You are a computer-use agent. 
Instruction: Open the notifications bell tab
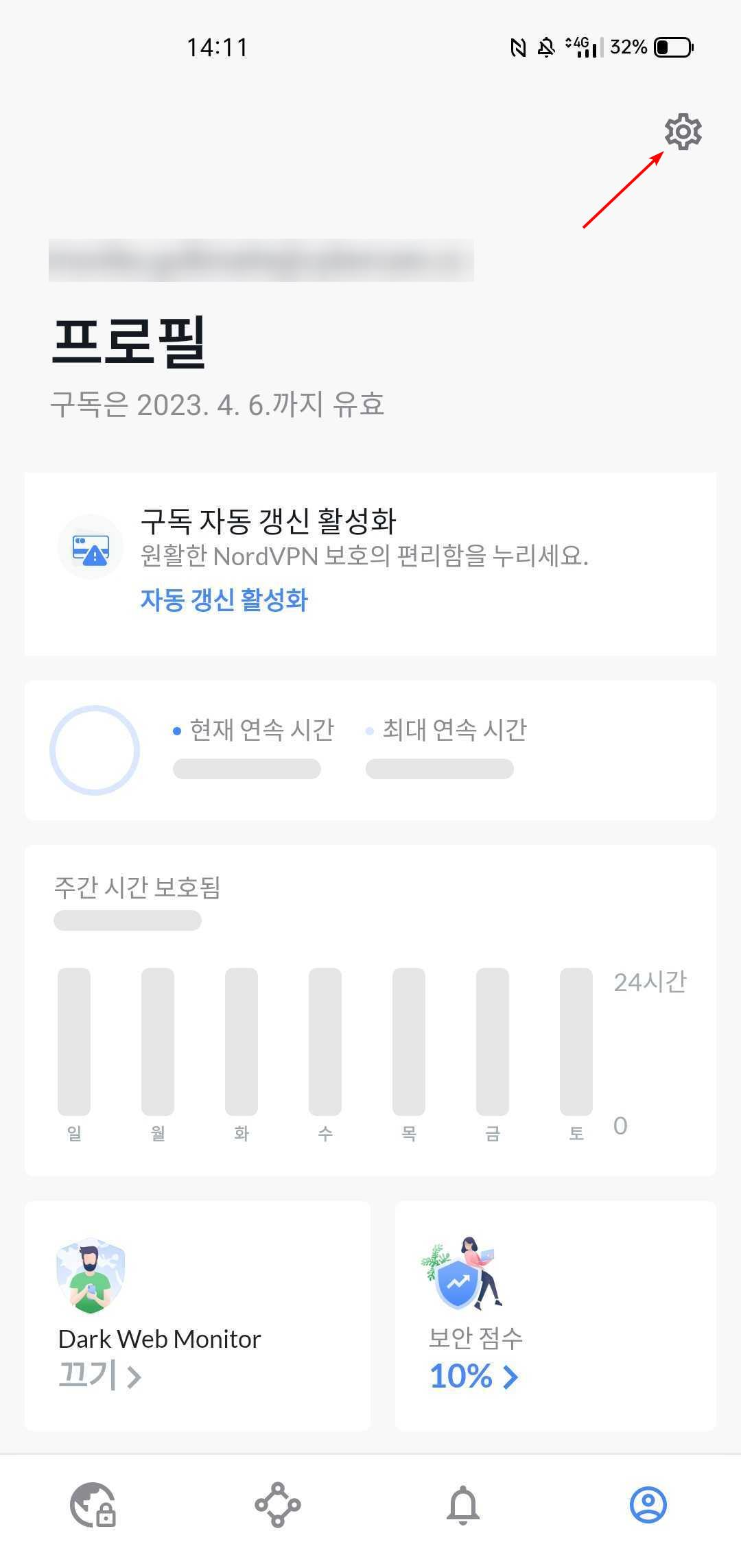[x=463, y=1504]
